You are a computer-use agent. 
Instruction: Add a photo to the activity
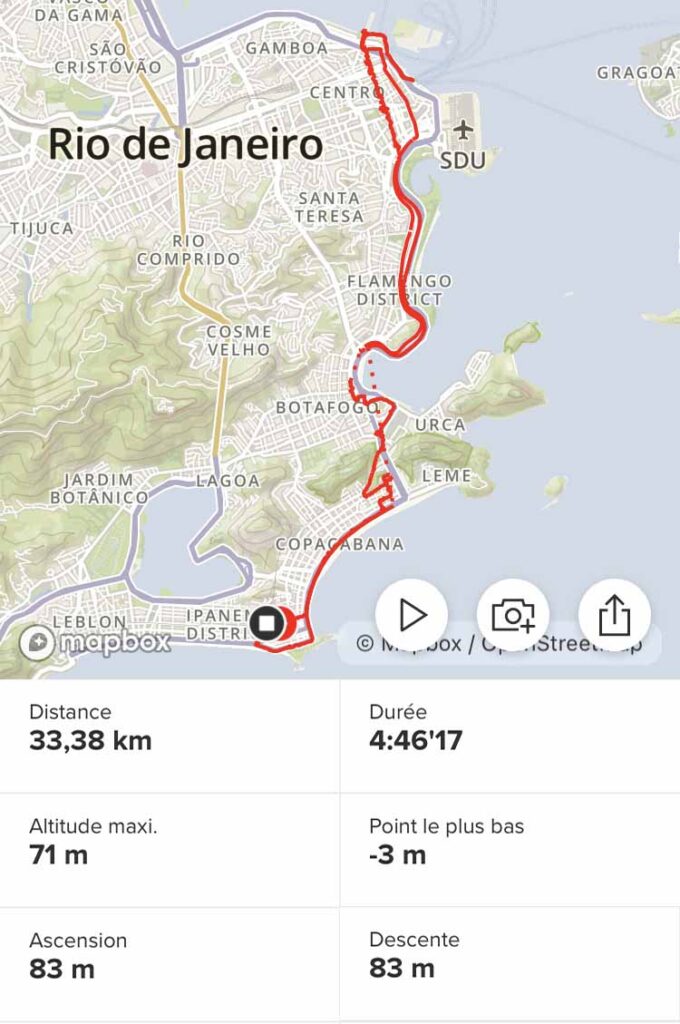coord(513,616)
